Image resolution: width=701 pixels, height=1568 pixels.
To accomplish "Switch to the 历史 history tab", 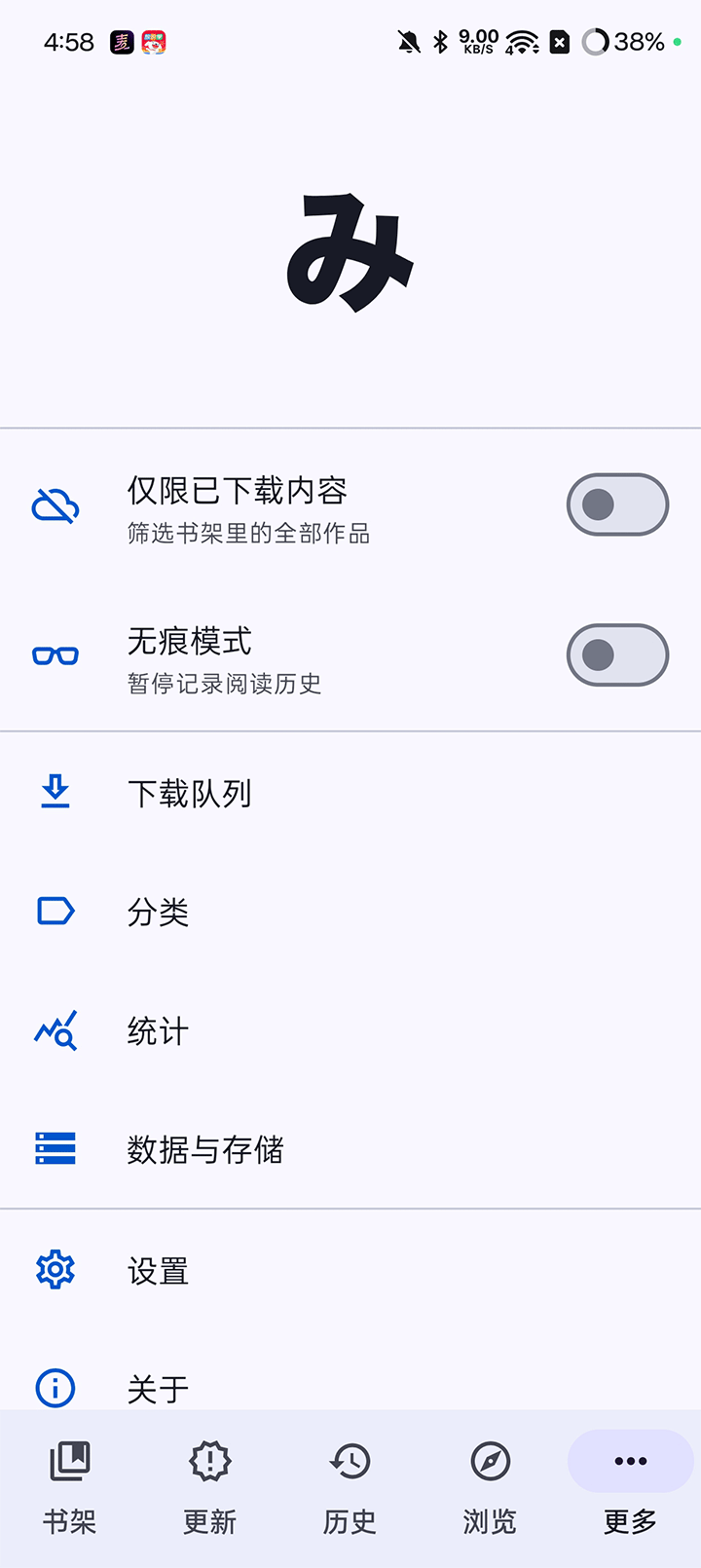I will click(350, 1486).
